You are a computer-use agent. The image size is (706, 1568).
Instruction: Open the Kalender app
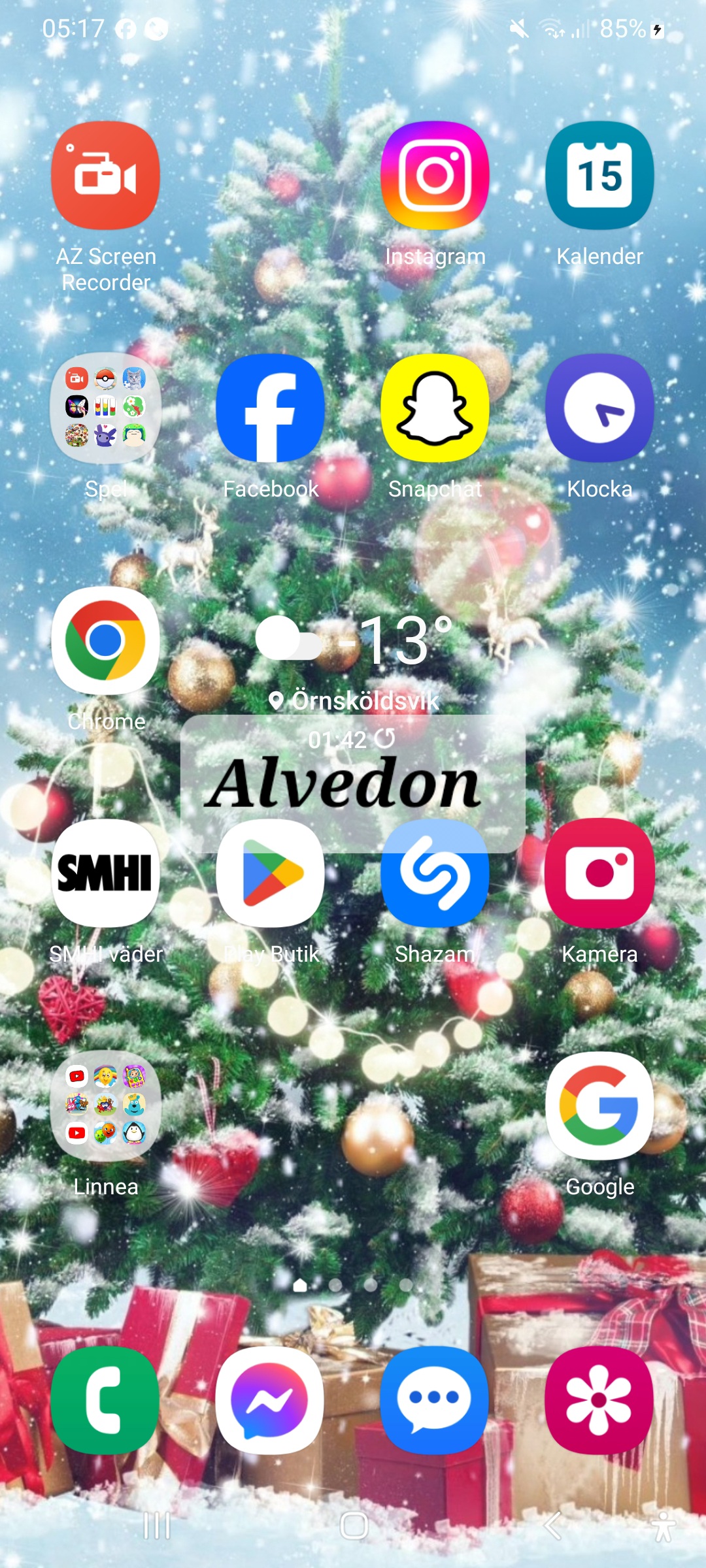[x=599, y=176]
